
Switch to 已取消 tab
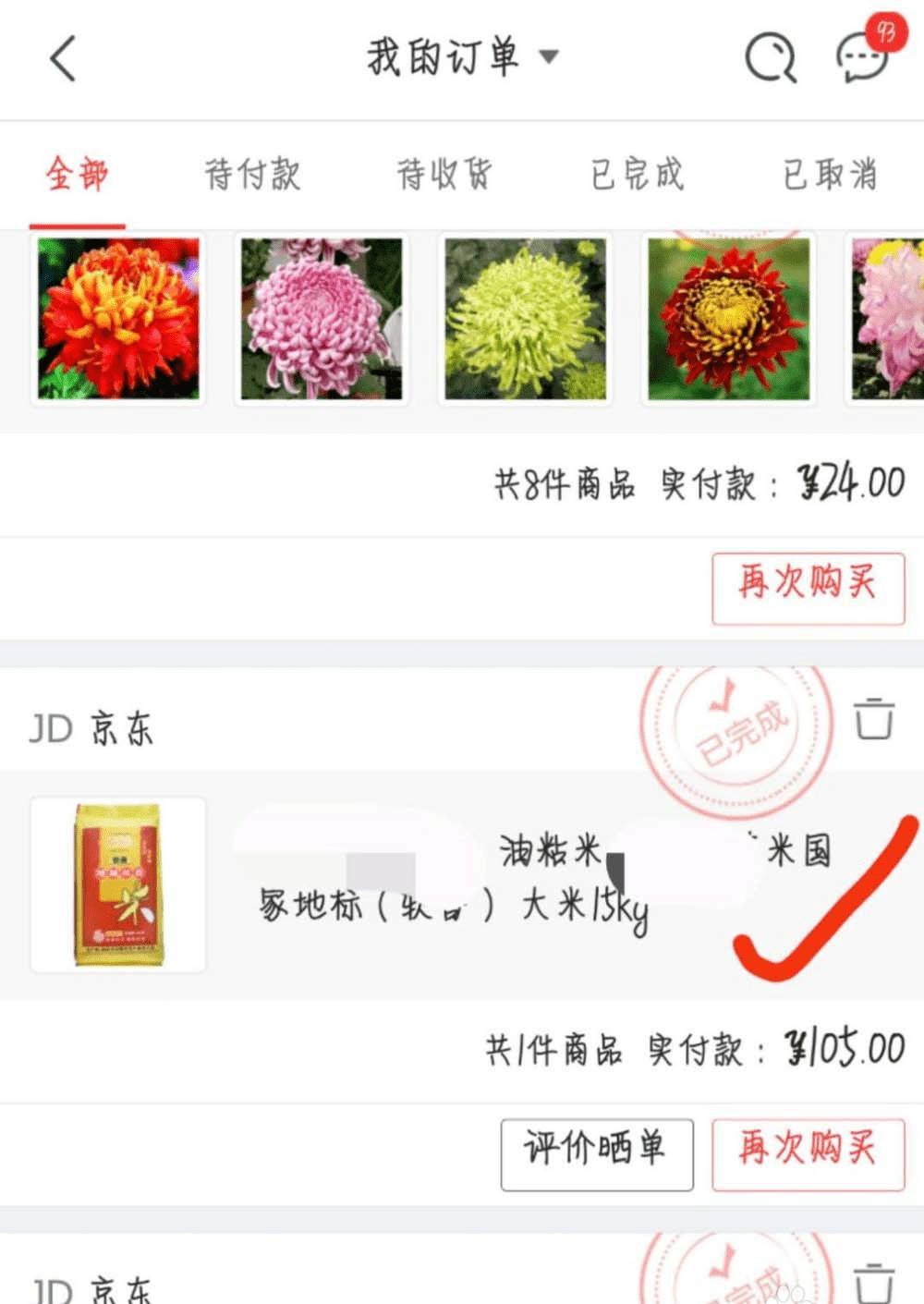coord(830,174)
